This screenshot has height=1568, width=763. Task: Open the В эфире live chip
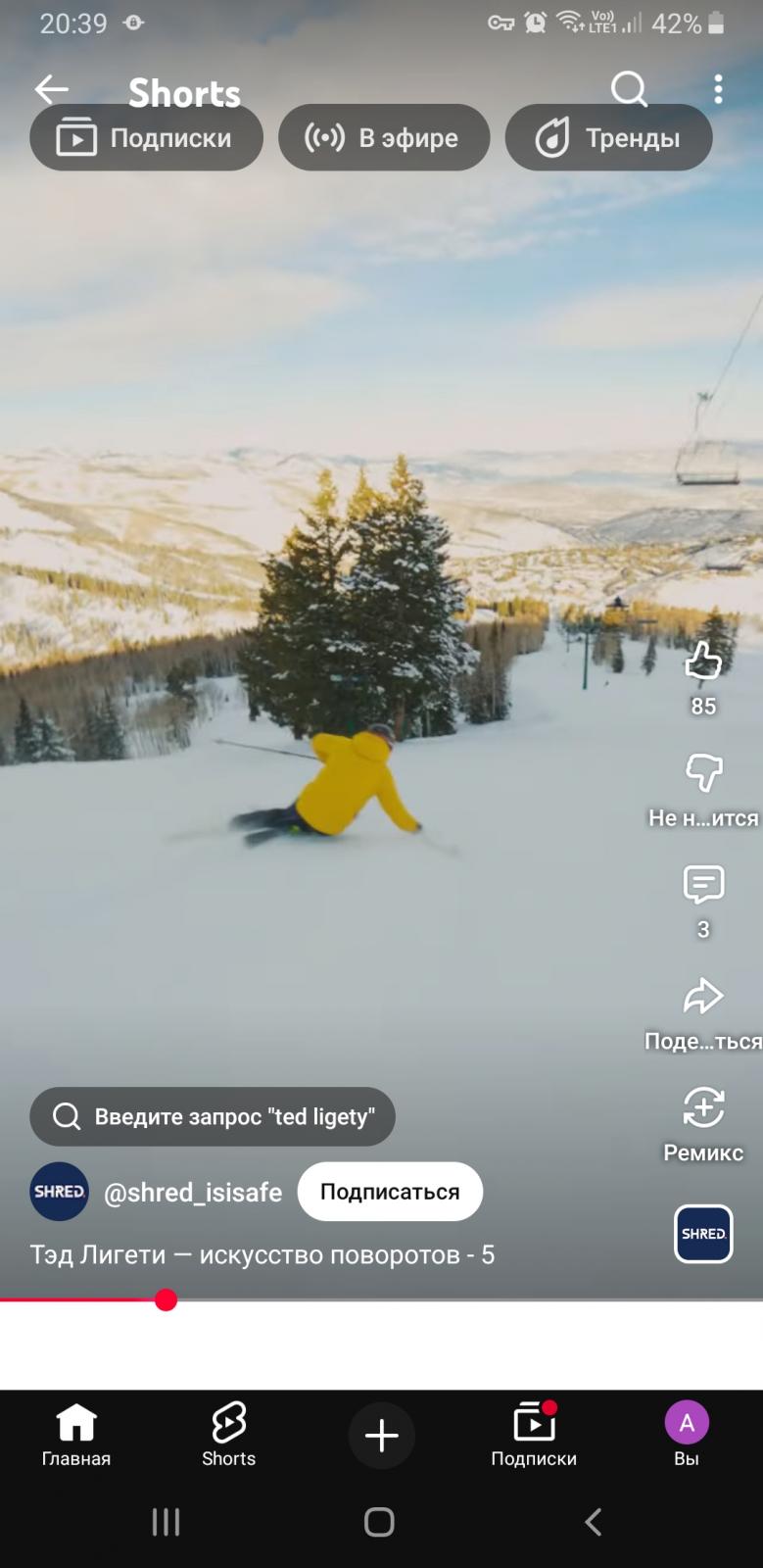(383, 138)
